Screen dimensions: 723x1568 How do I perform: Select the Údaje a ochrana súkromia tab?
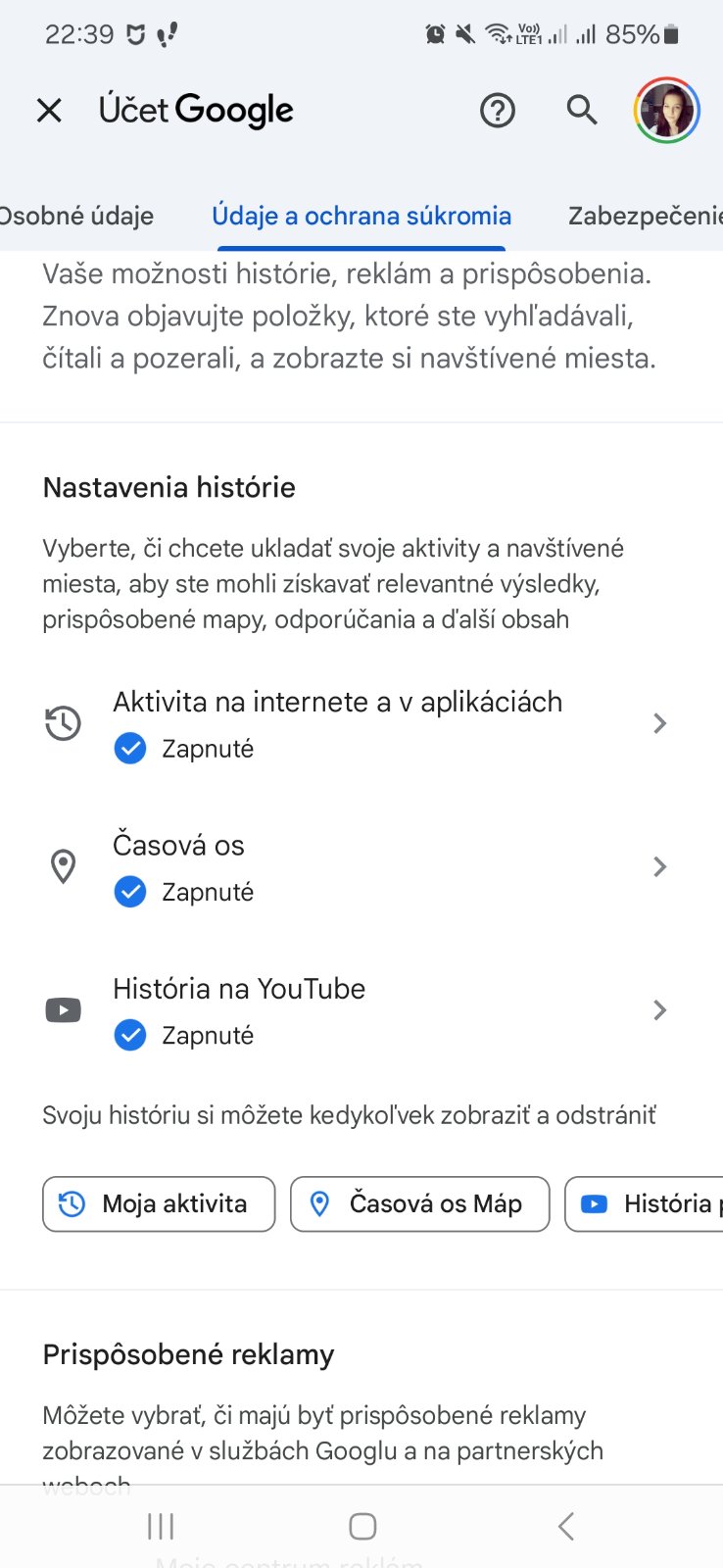[361, 216]
